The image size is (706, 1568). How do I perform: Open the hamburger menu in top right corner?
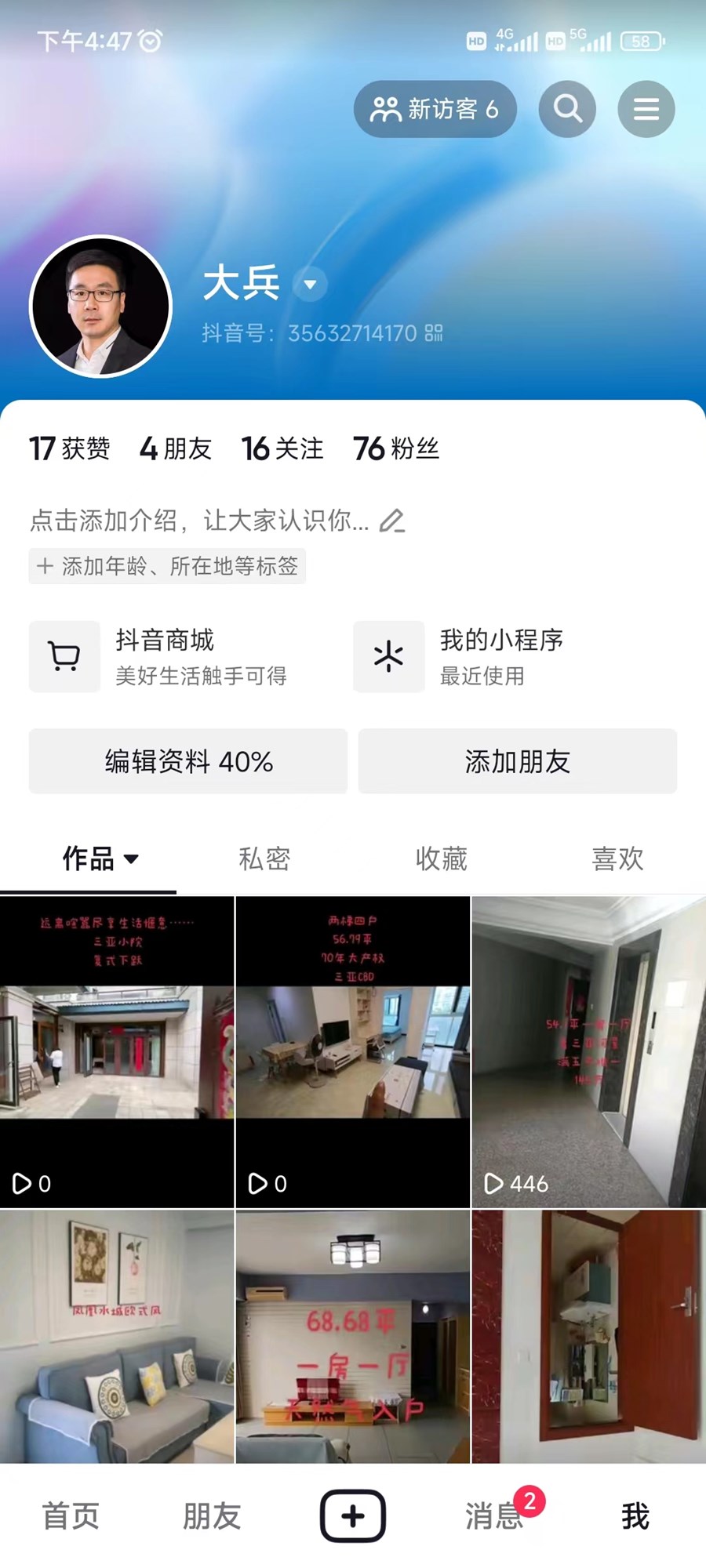click(x=646, y=109)
